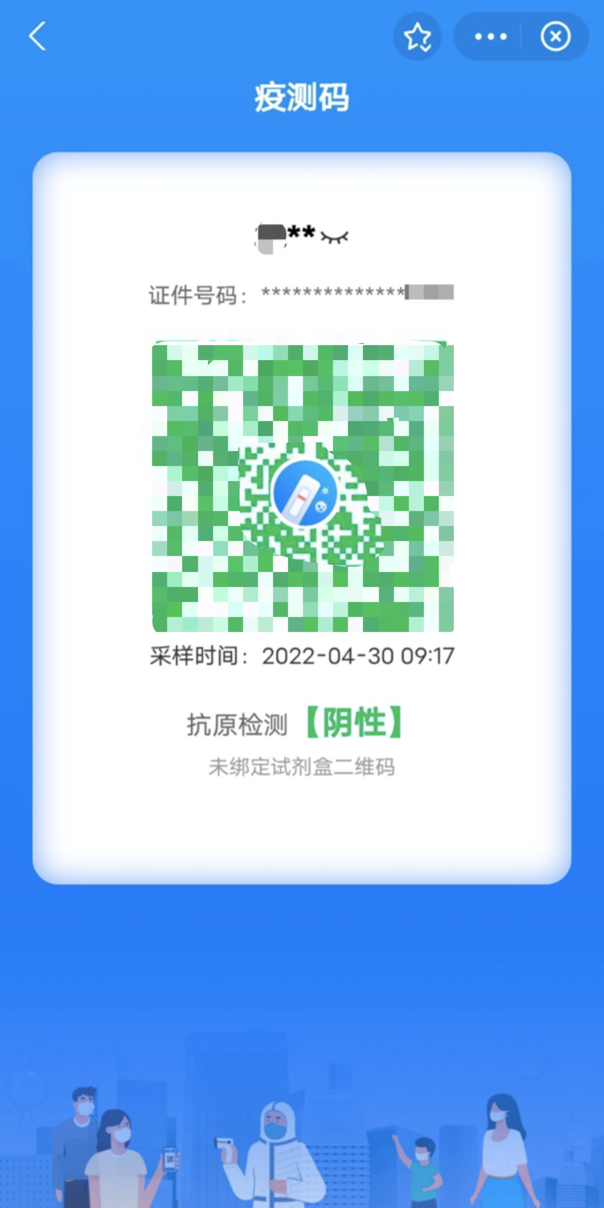Open the three-dot more options menu
This screenshot has width=604, height=1208.
[x=490, y=37]
